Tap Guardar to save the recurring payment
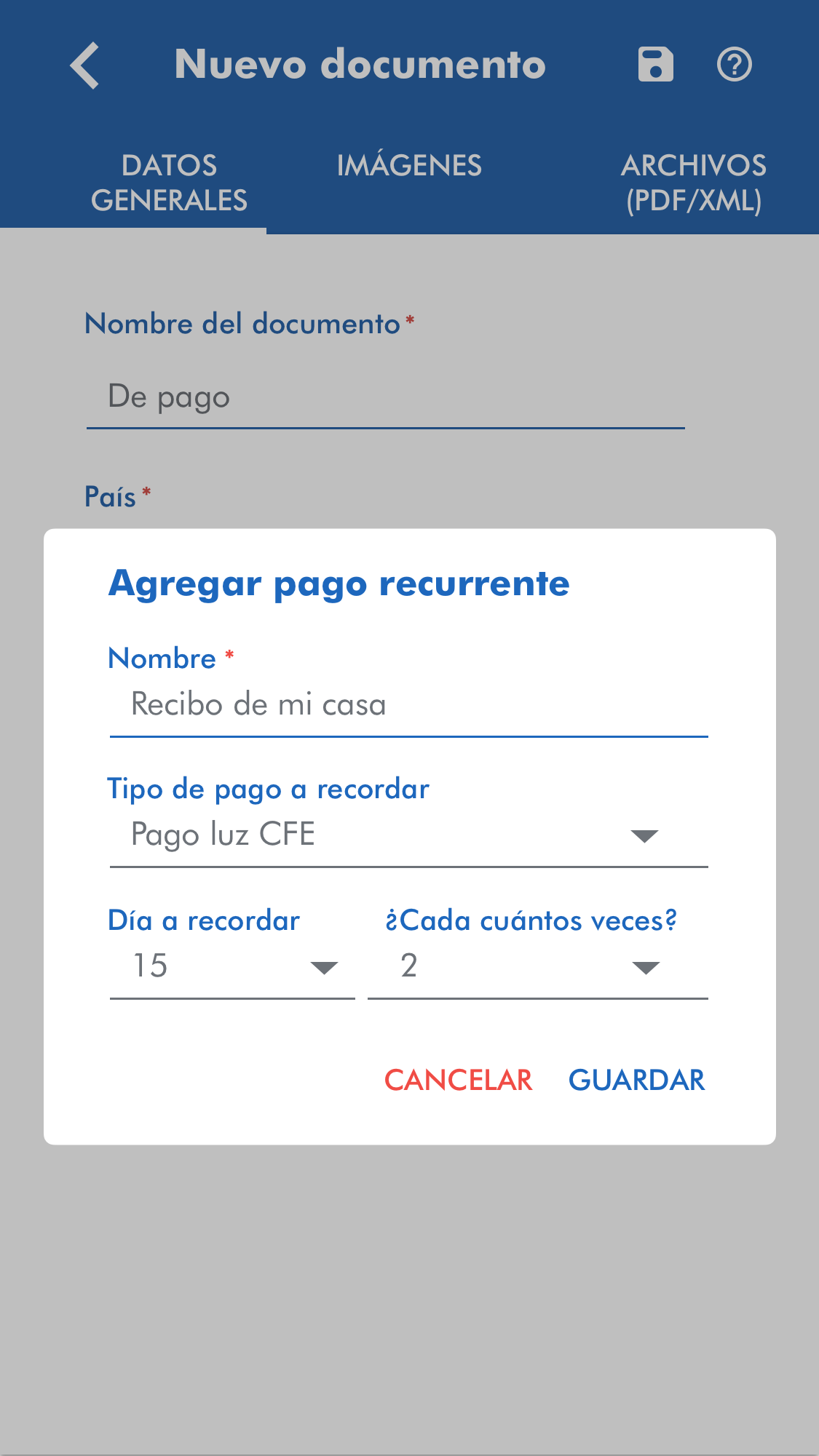The height and width of the screenshot is (1456, 819). pos(636,1081)
